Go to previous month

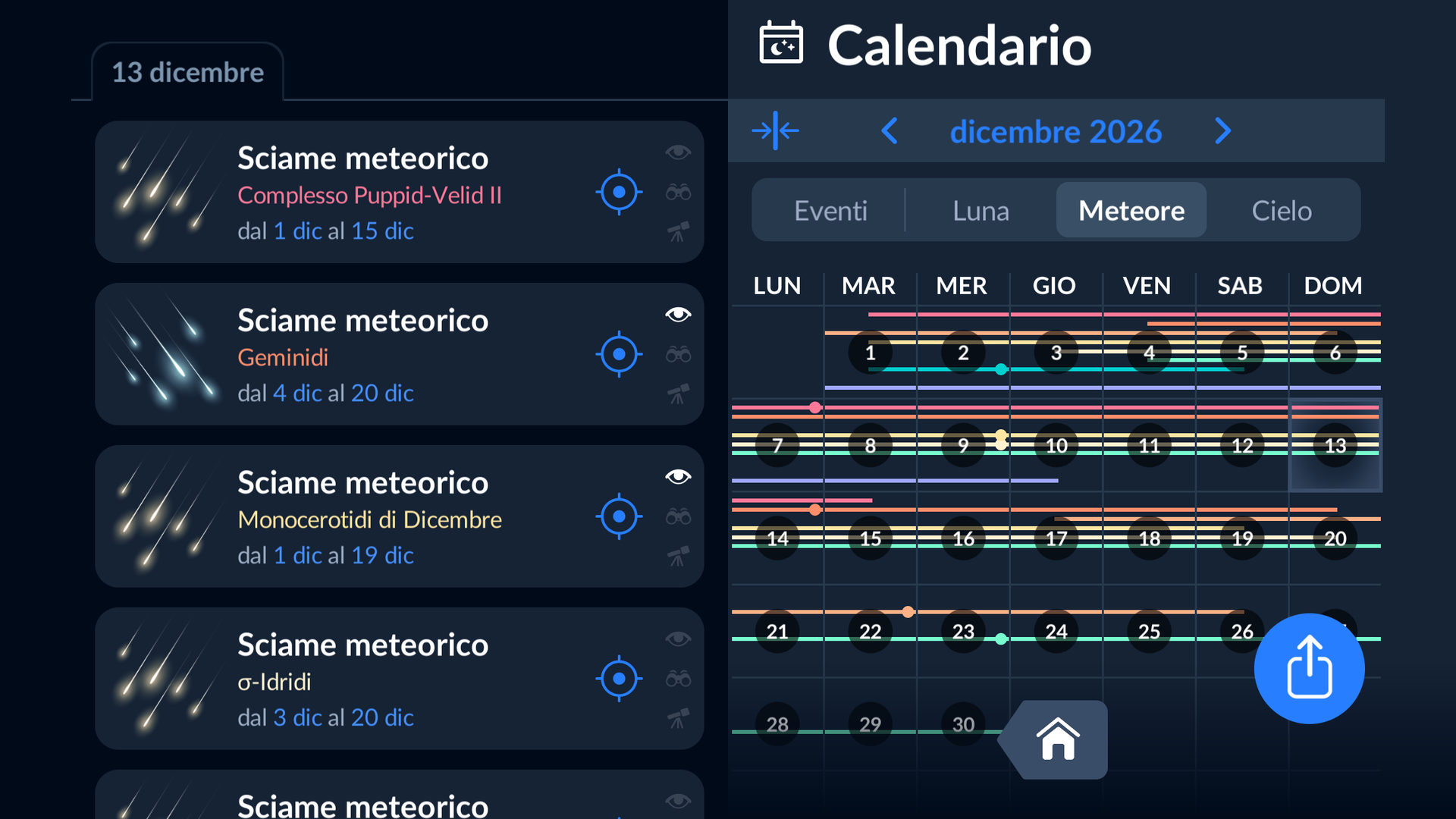click(890, 131)
